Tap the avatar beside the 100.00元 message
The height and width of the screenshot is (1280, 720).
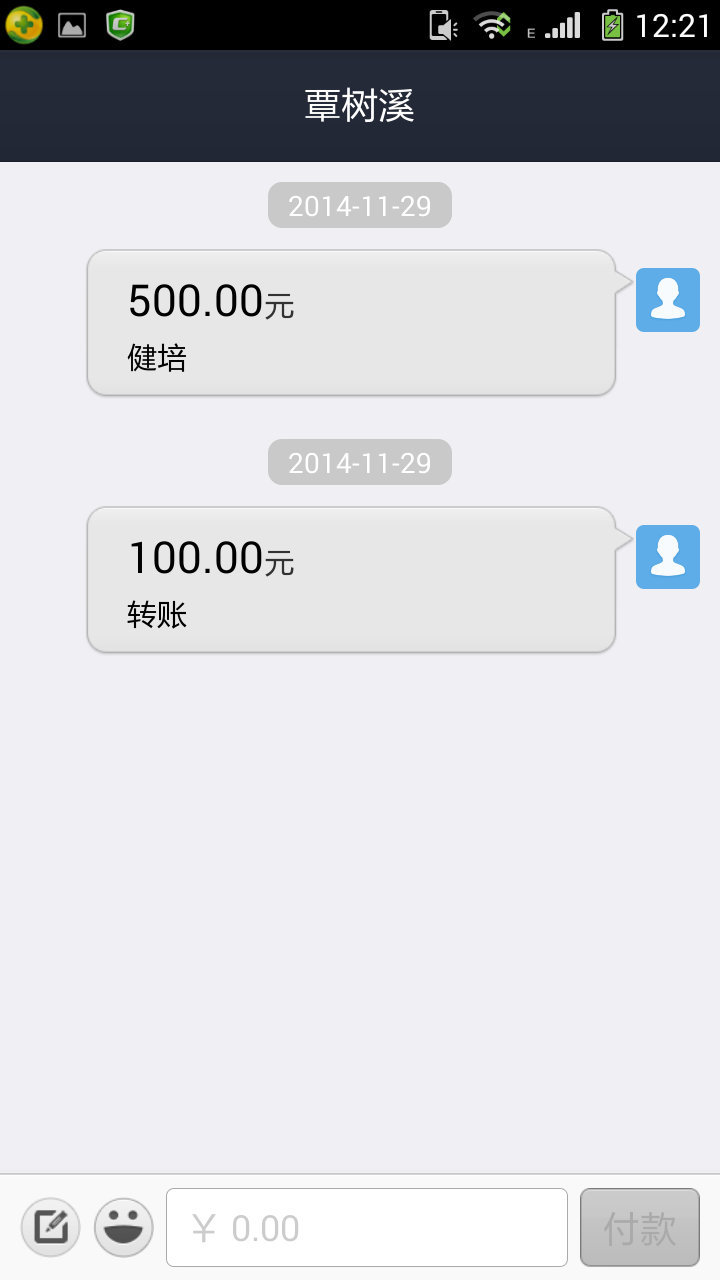[668, 557]
